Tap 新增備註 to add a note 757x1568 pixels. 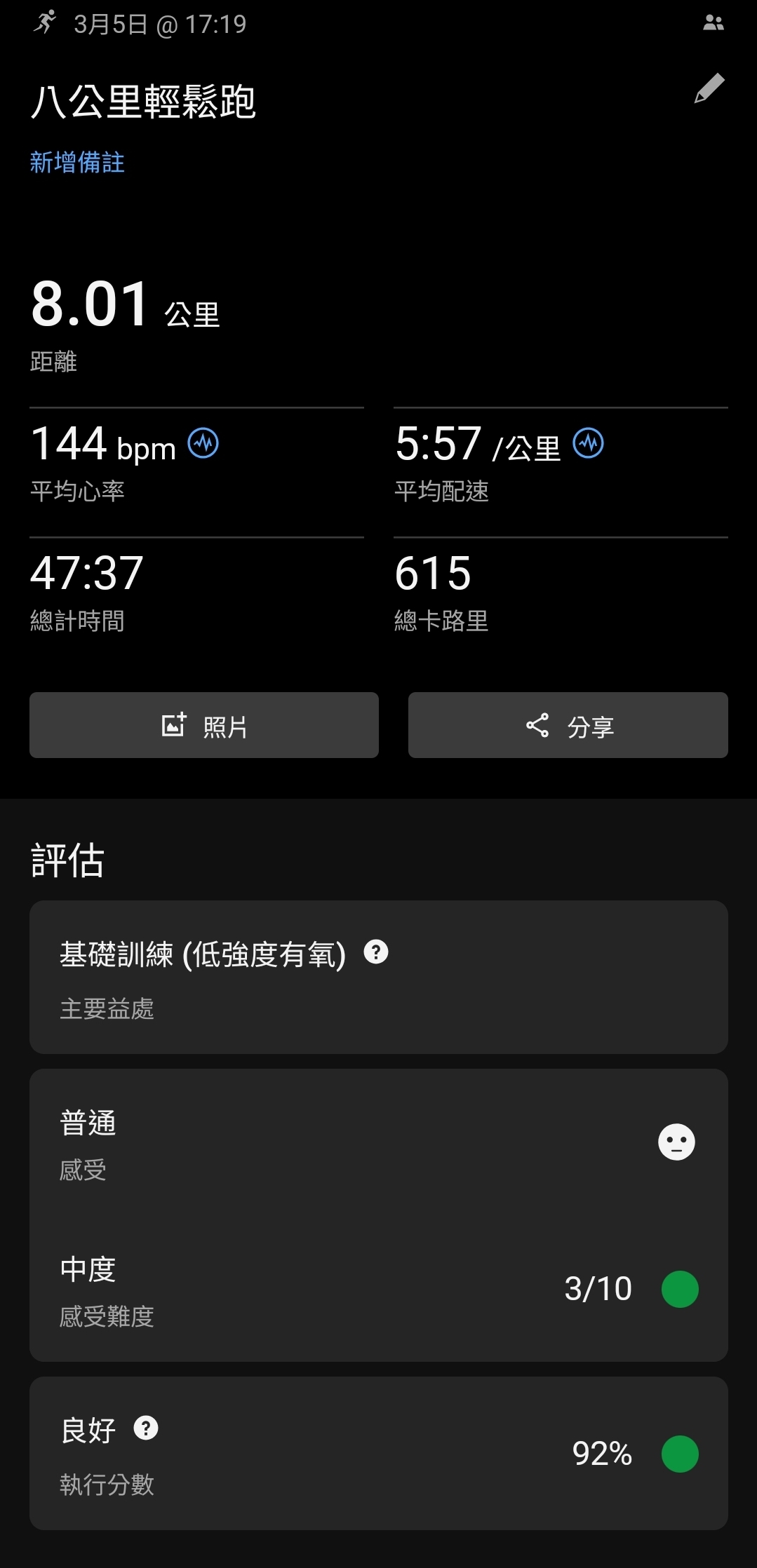[77, 162]
